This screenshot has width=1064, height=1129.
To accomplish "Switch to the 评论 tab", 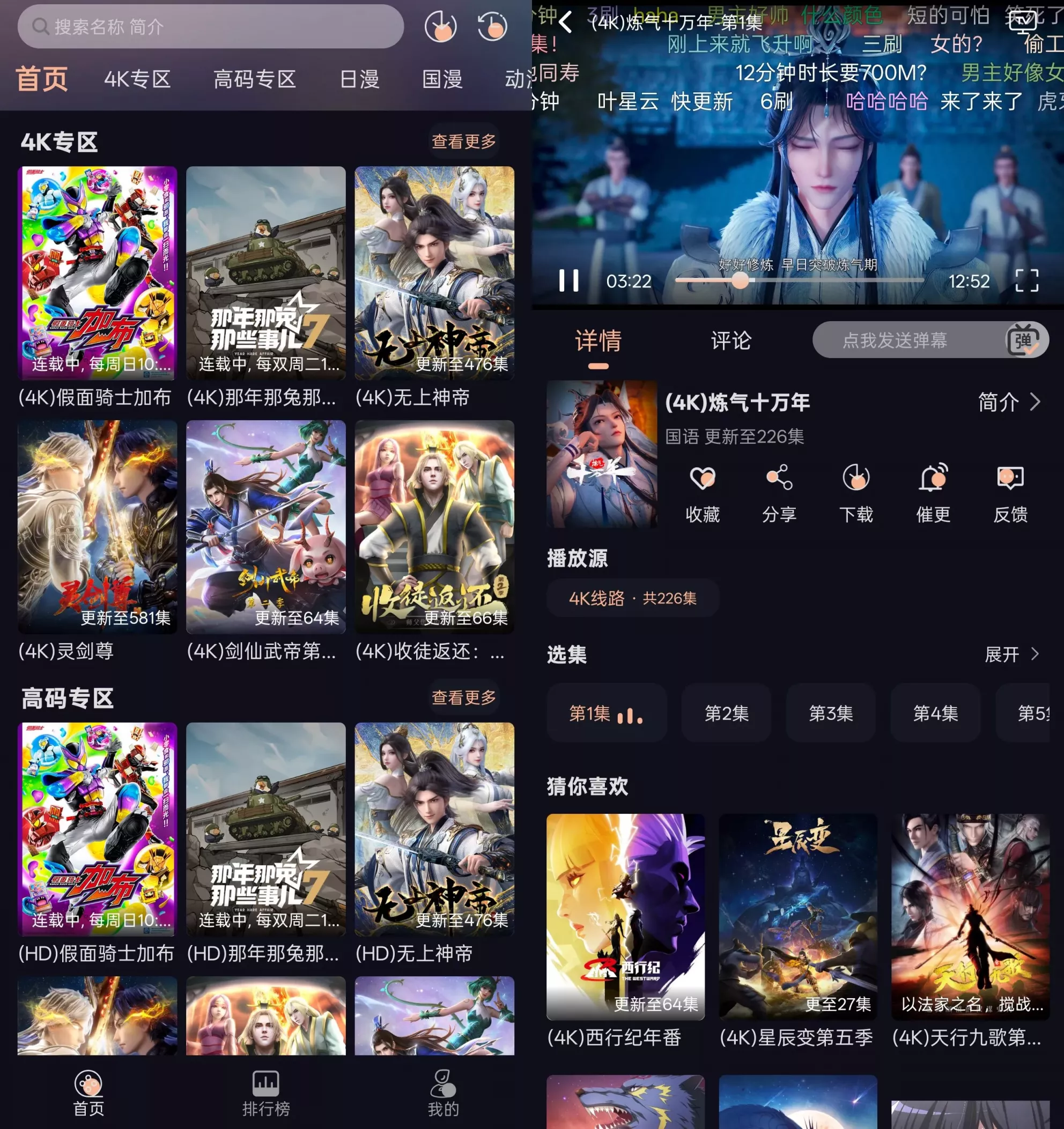I will [730, 341].
